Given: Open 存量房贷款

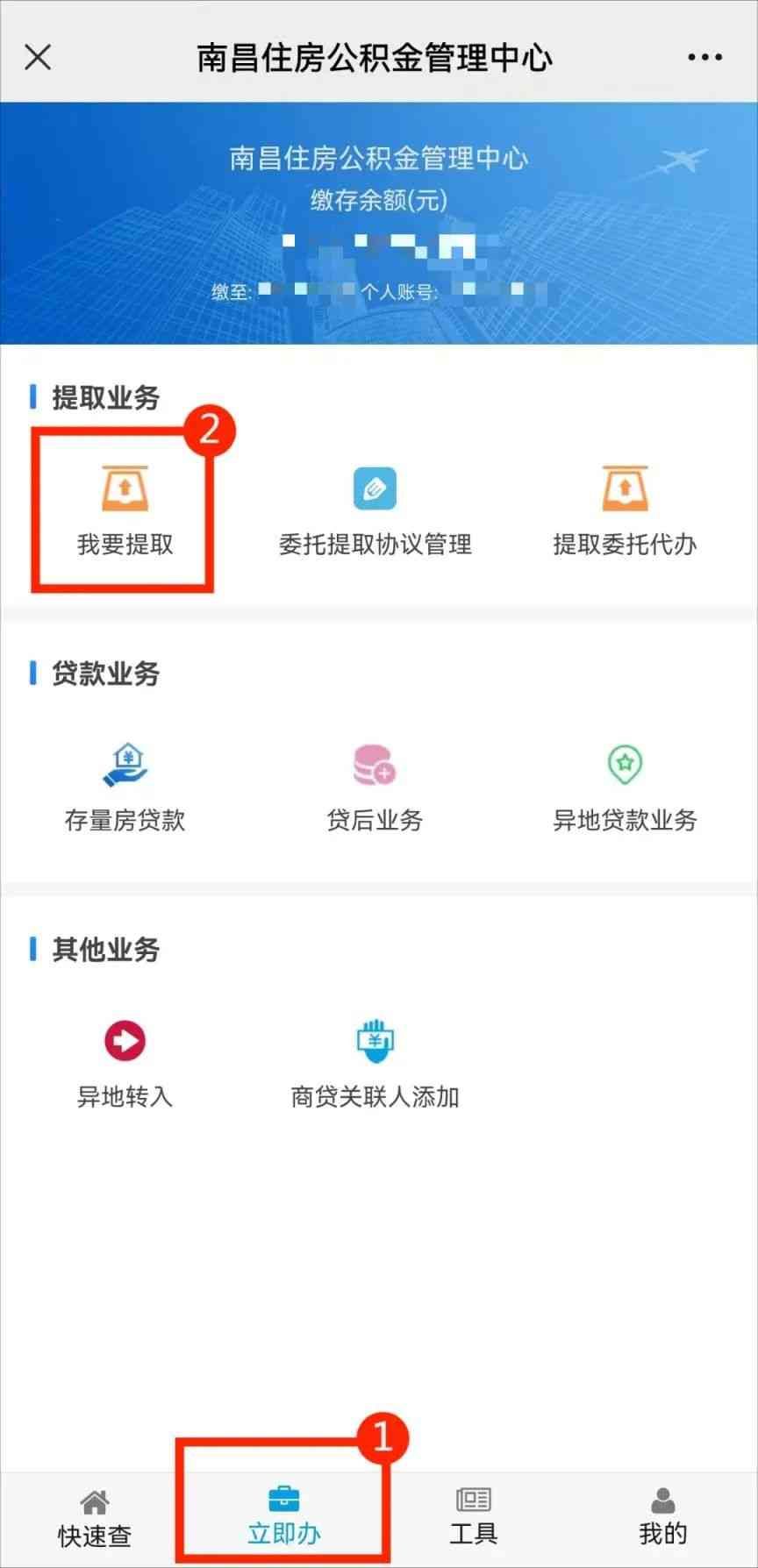Looking at the screenshot, I should click(125, 786).
